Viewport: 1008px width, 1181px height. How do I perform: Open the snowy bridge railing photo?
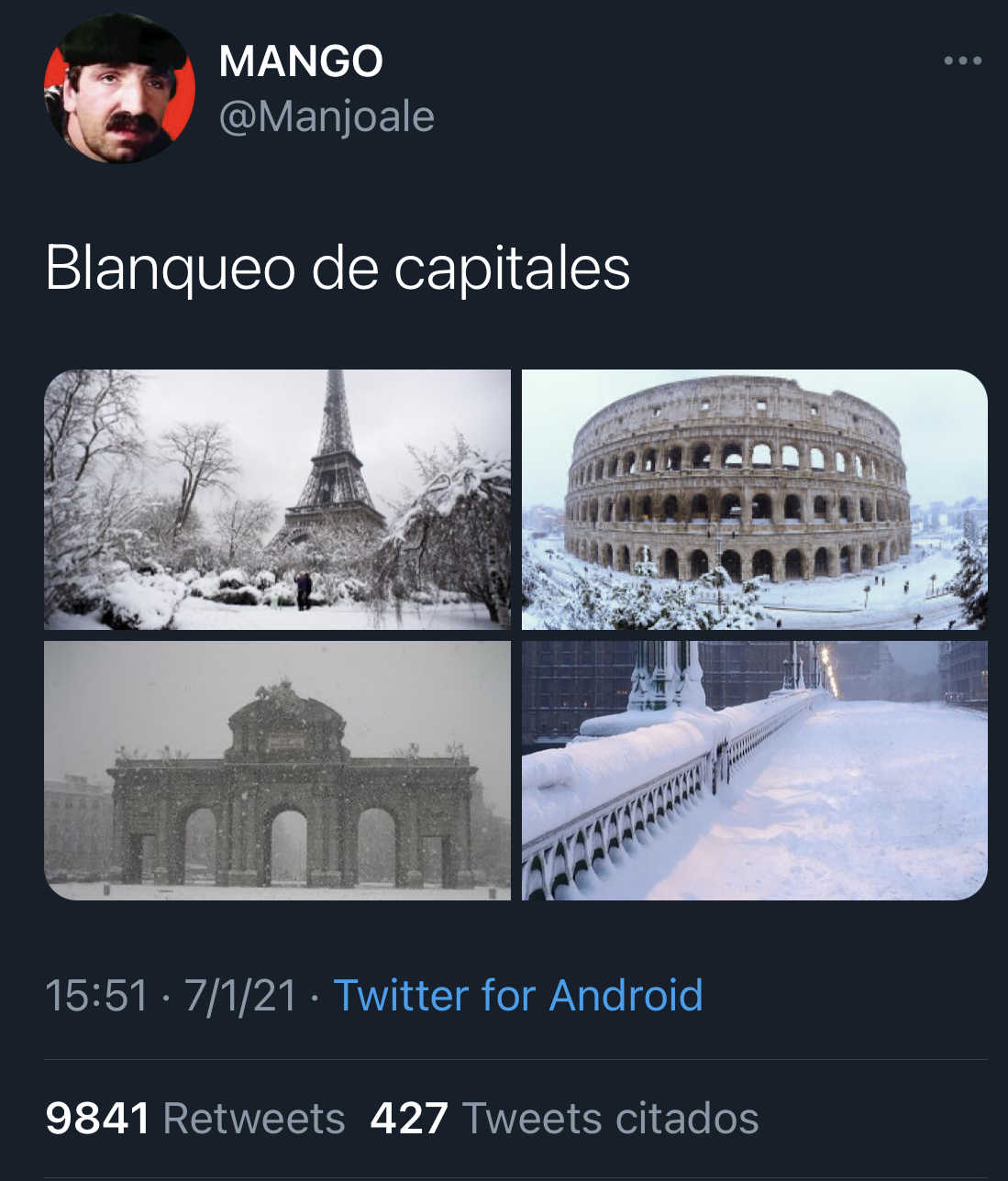754,770
